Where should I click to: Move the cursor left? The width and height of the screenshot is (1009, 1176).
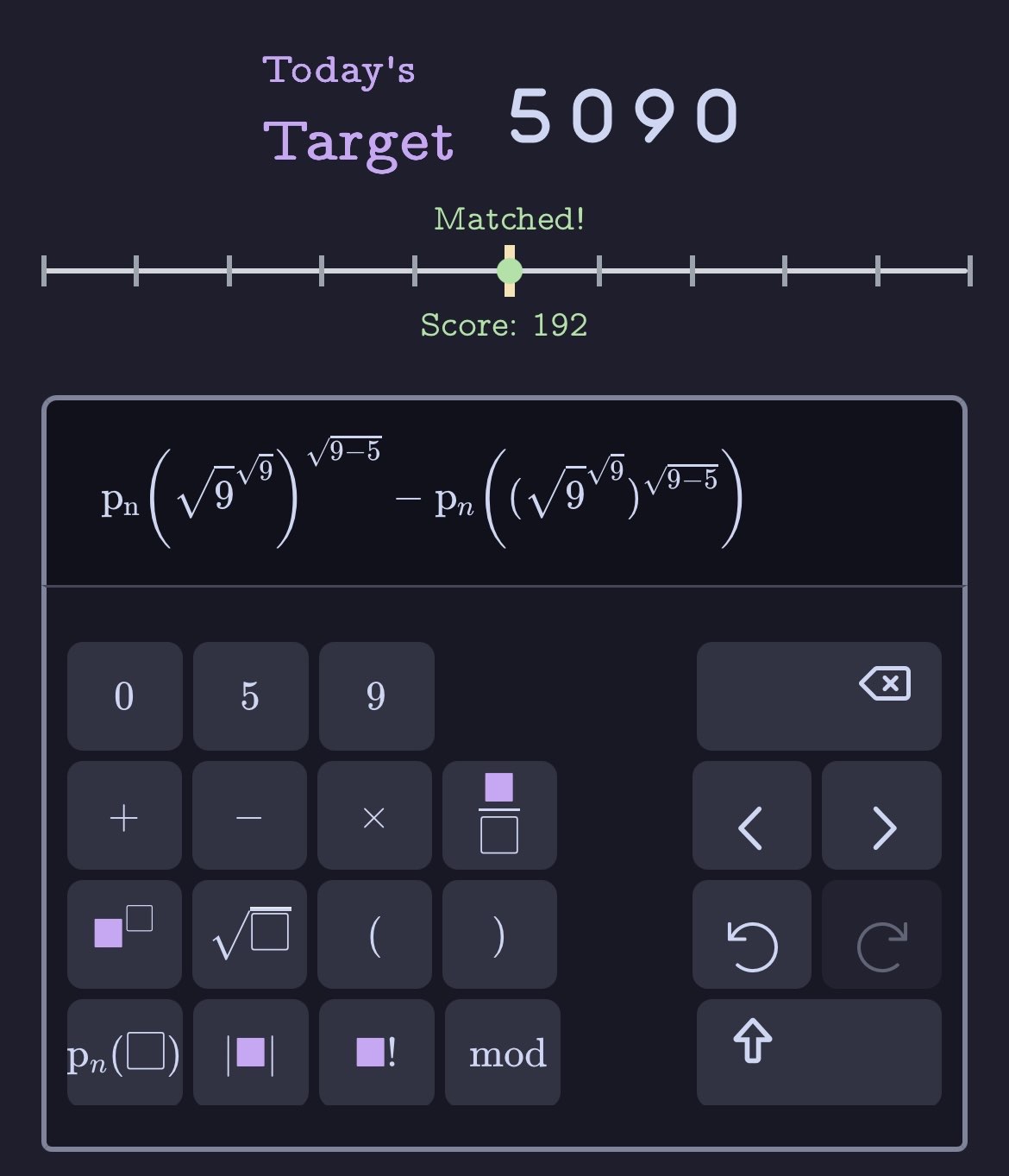point(751,815)
